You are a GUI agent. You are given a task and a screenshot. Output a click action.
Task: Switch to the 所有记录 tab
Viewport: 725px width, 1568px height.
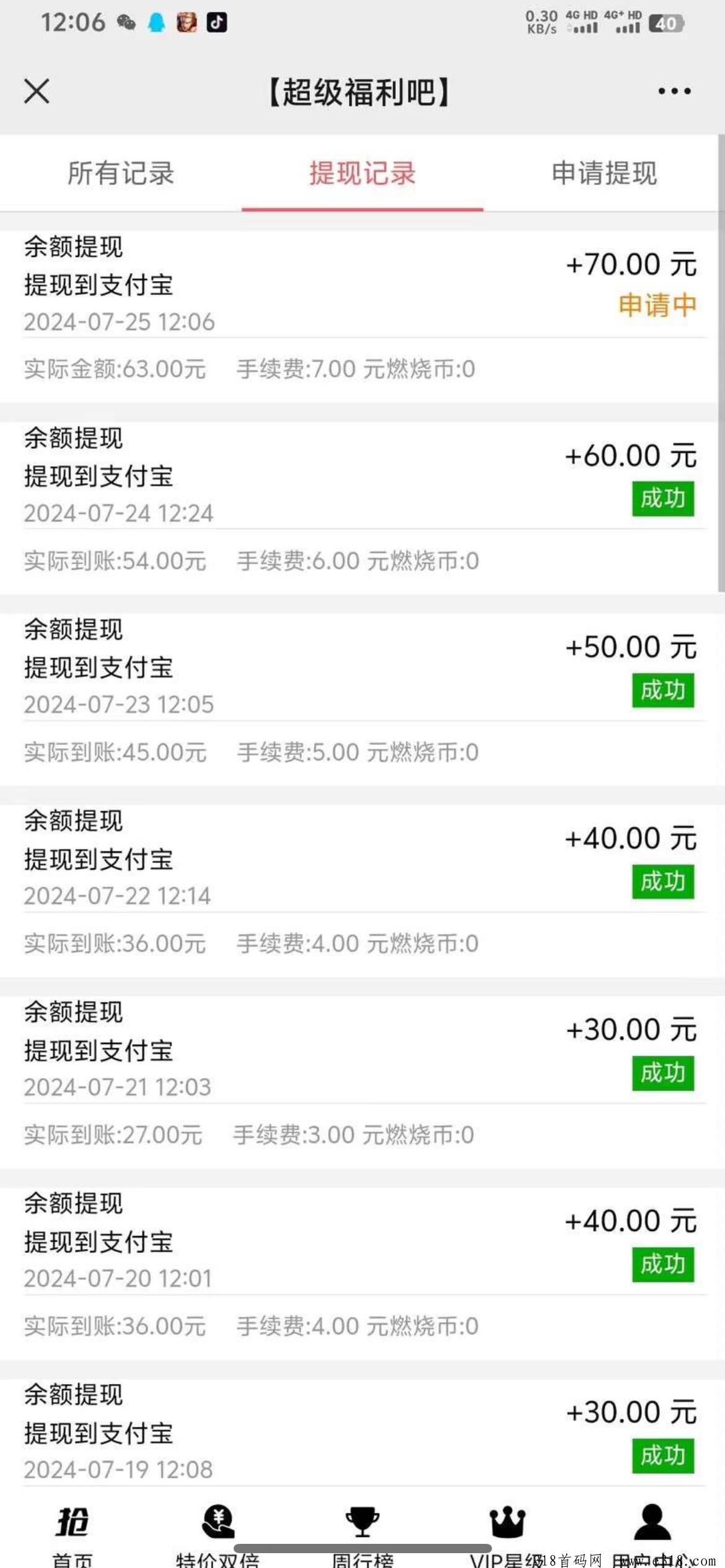click(121, 173)
